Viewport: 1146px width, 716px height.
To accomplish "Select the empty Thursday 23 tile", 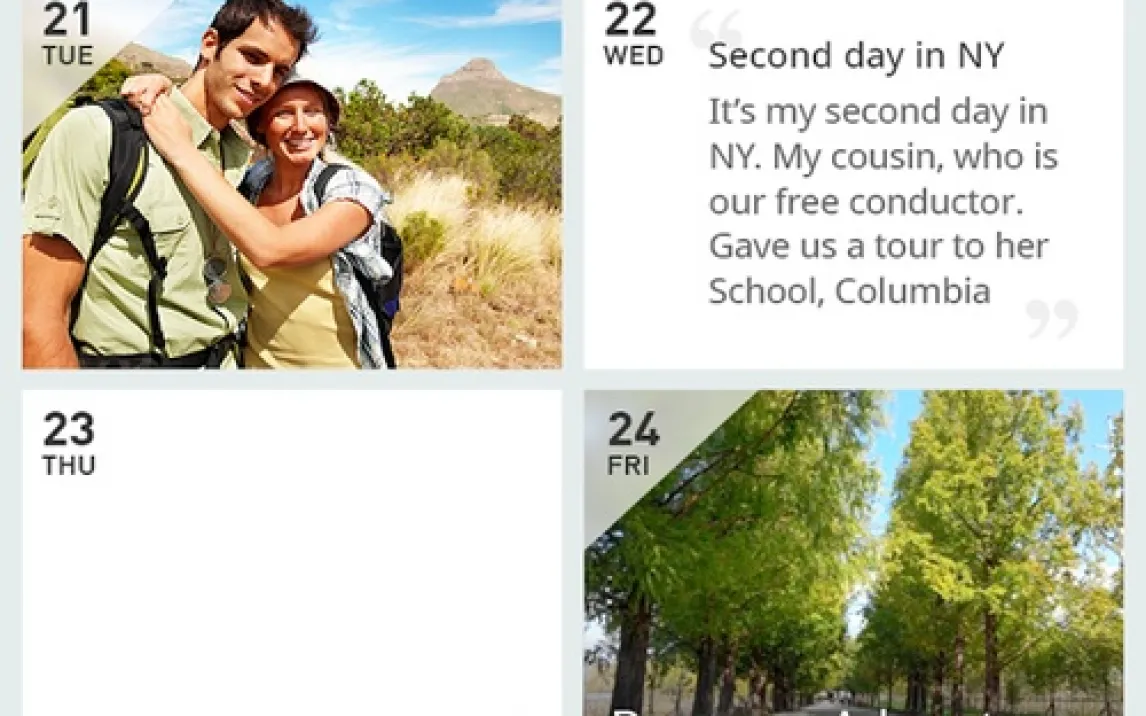I will tap(292, 552).
